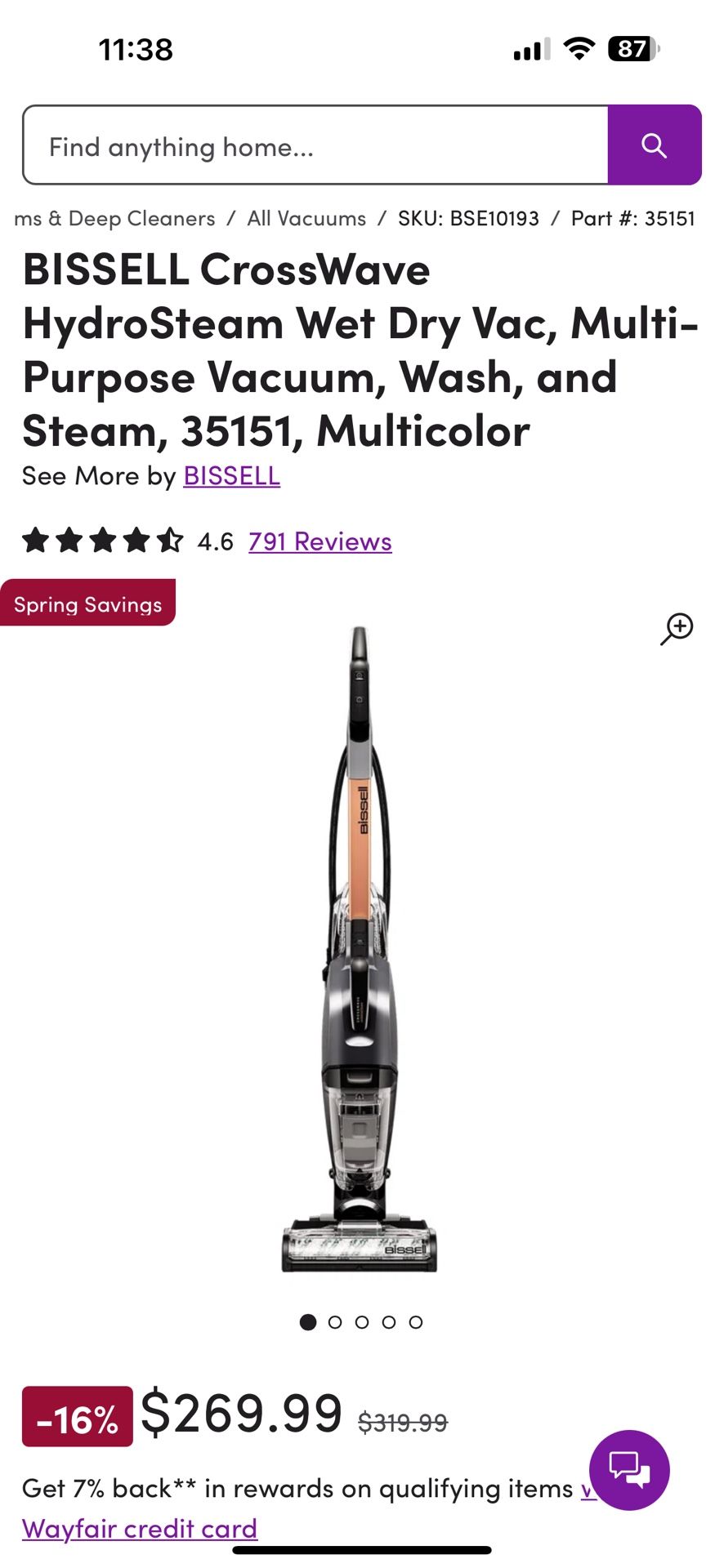Read the 791 Reviews
The image size is (724, 1568).
pos(320,541)
